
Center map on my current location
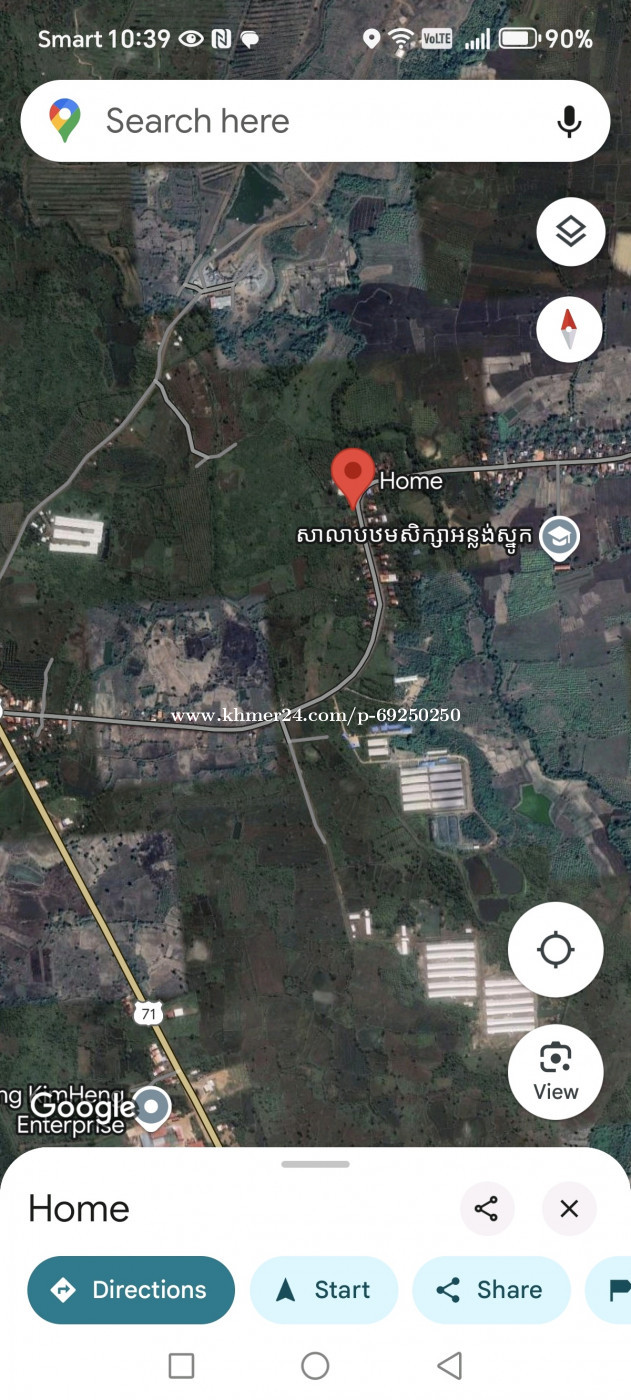point(555,950)
